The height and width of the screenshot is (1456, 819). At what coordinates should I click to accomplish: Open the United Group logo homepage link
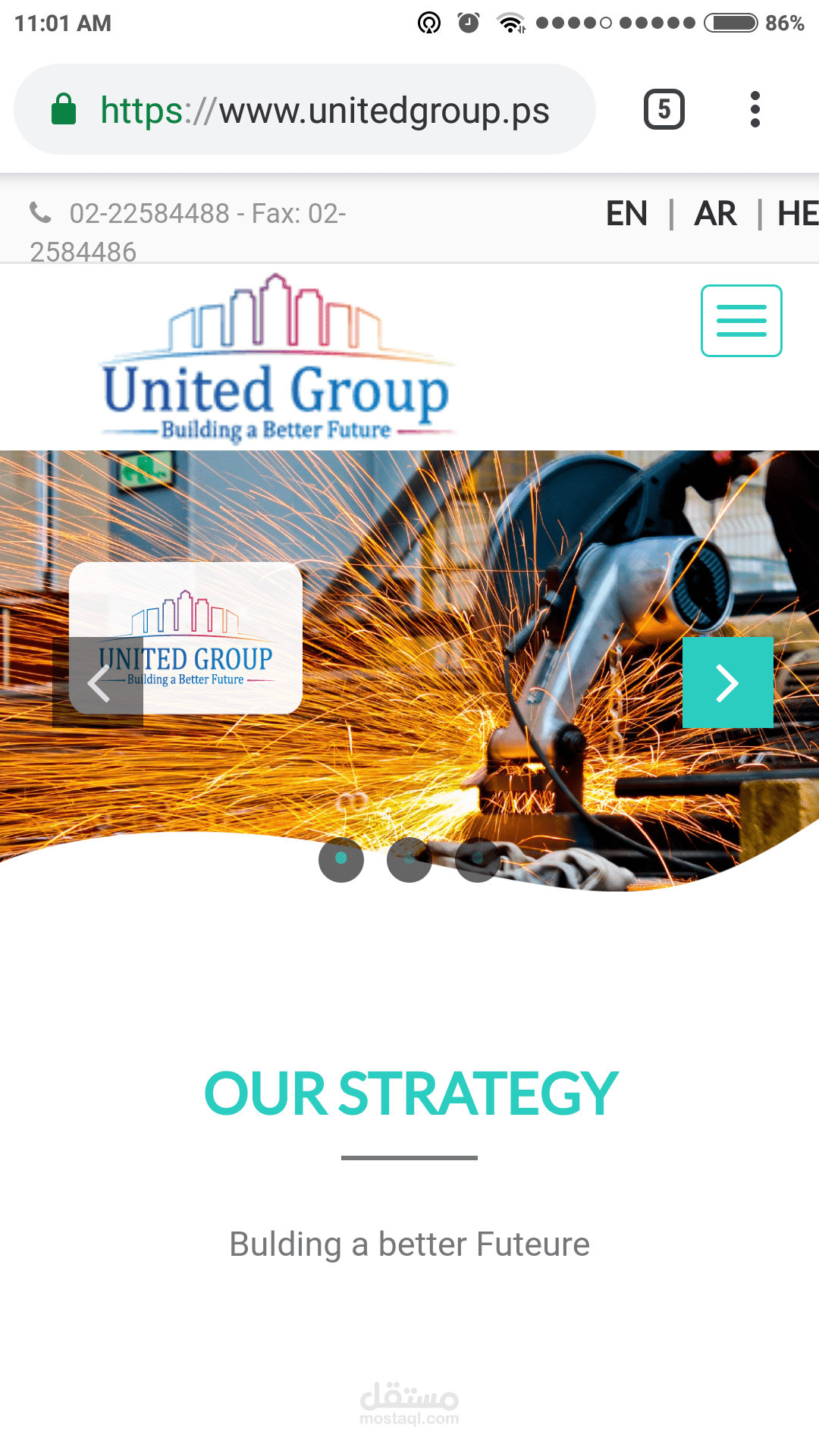pos(277,357)
